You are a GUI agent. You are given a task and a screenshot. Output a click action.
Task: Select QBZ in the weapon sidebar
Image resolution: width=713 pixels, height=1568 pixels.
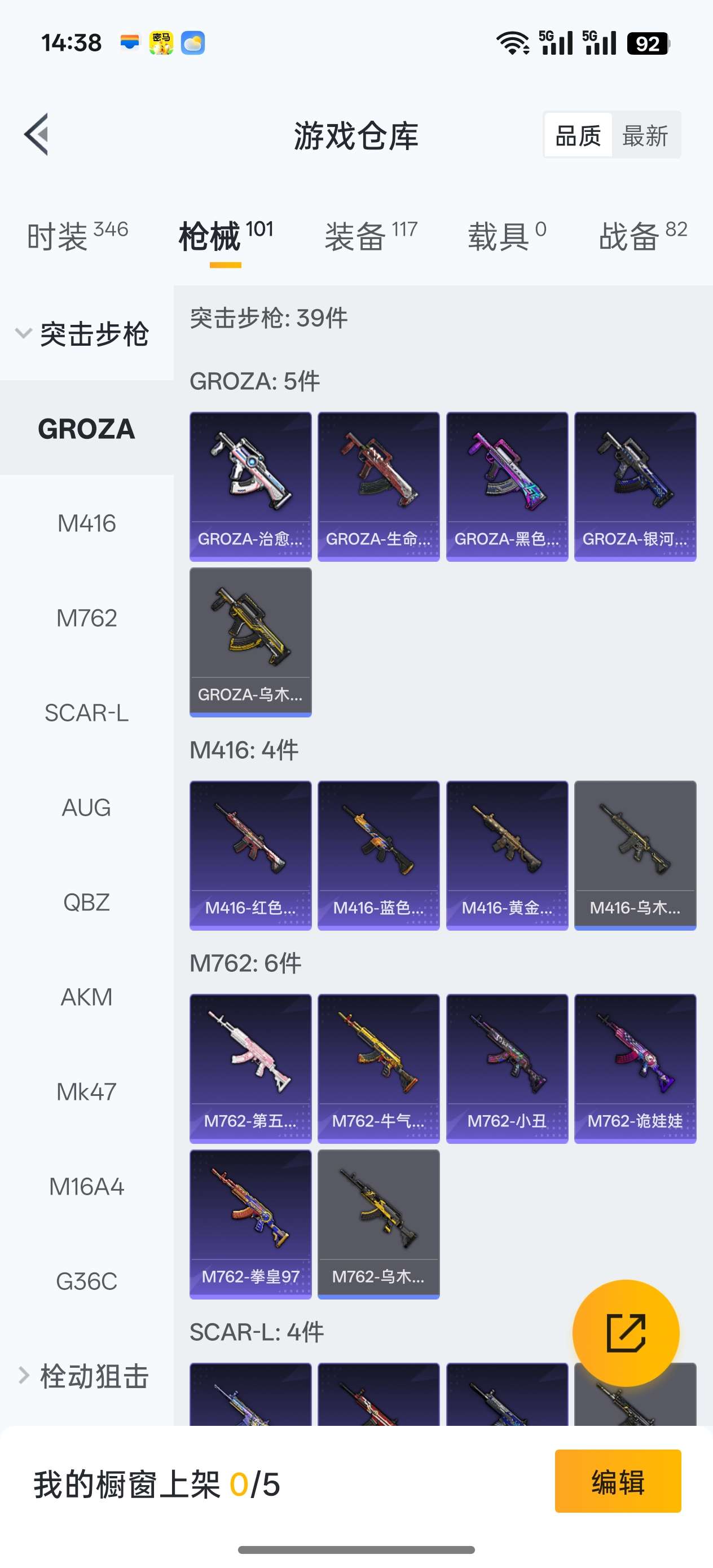point(86,902)
